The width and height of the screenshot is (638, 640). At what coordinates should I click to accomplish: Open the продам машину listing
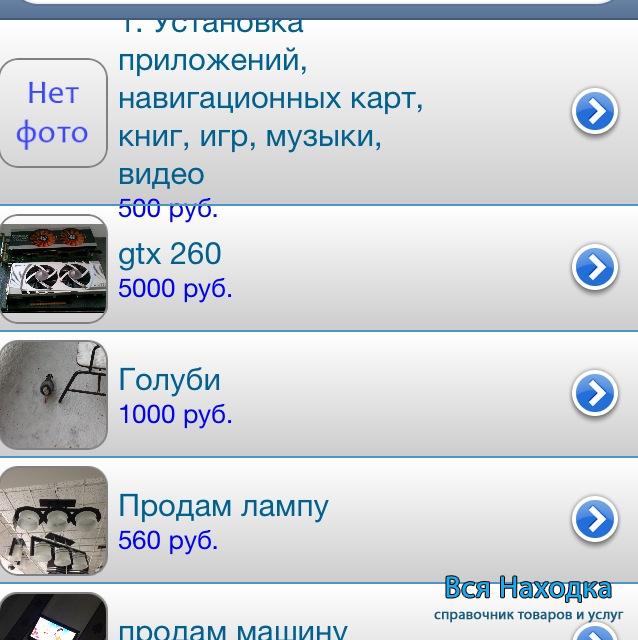232,628
